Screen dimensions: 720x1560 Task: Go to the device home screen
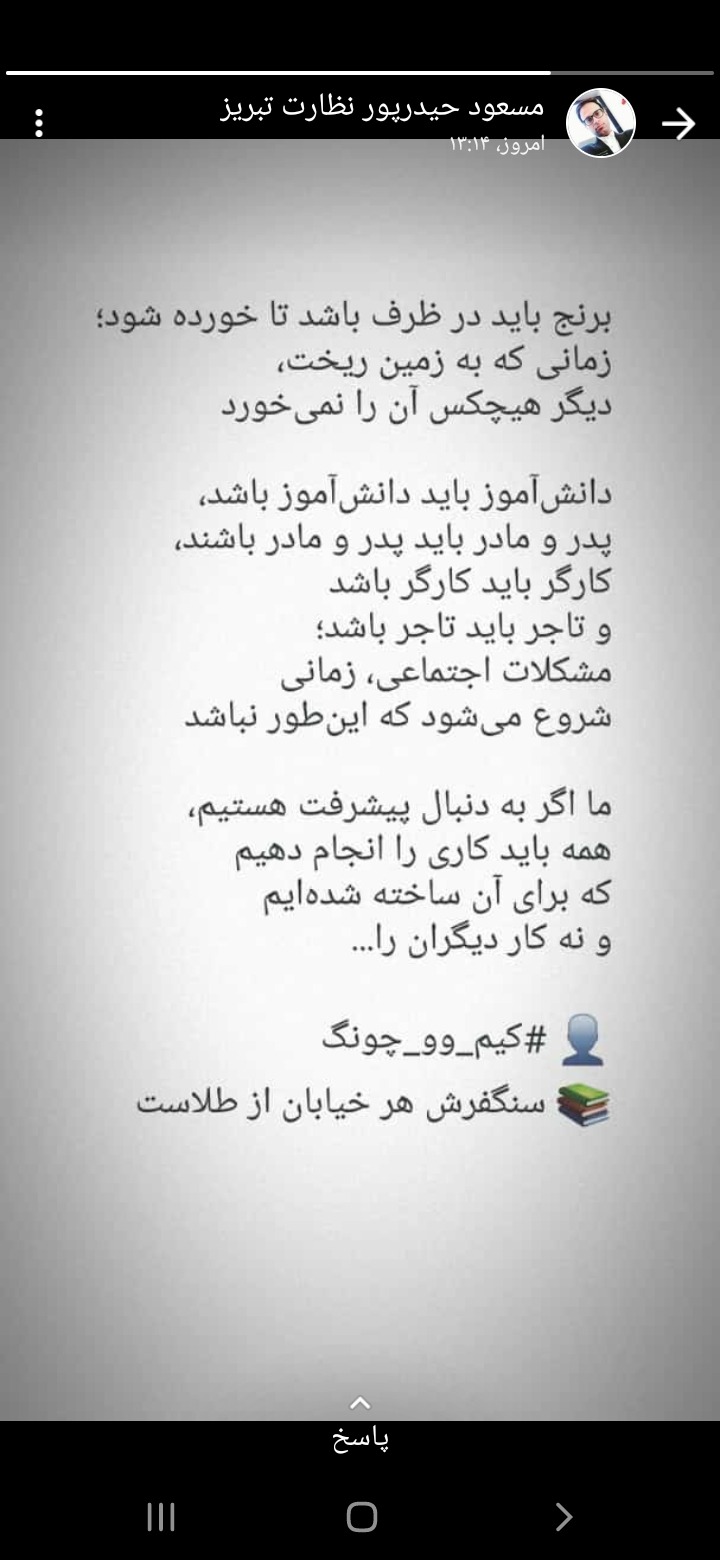[361, 1517]
